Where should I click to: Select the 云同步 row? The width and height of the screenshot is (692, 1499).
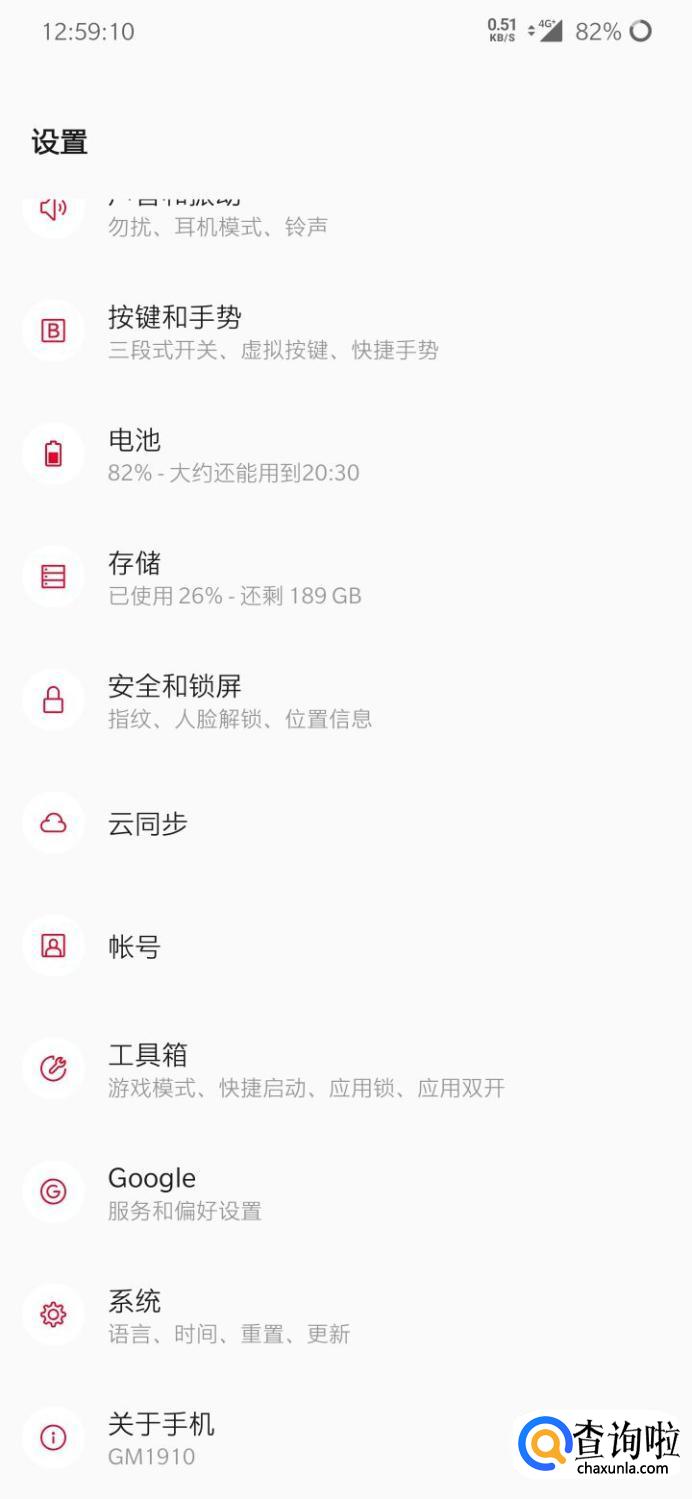(x=148, y=824)
